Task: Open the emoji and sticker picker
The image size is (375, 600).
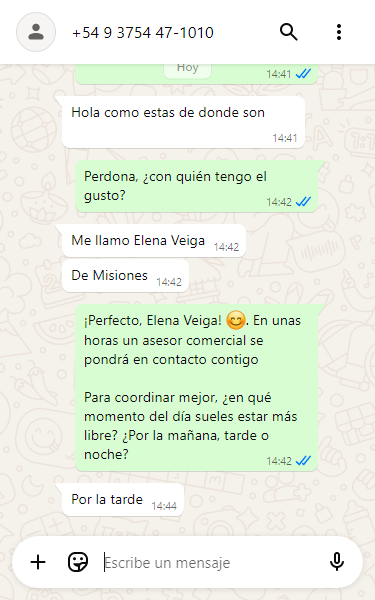Action: (x=78, y=562)
